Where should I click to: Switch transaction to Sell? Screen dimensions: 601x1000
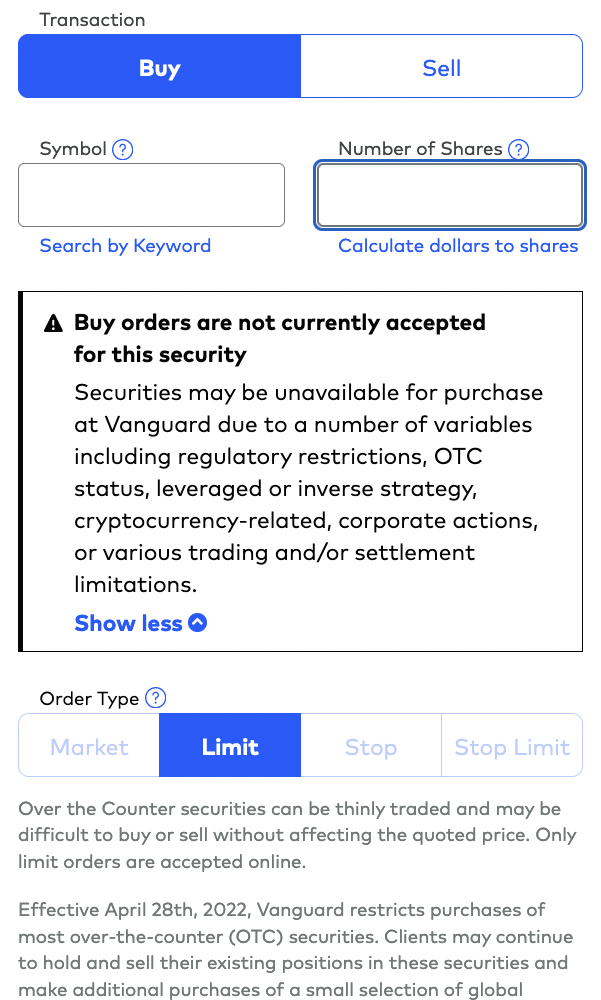[441, 68]
